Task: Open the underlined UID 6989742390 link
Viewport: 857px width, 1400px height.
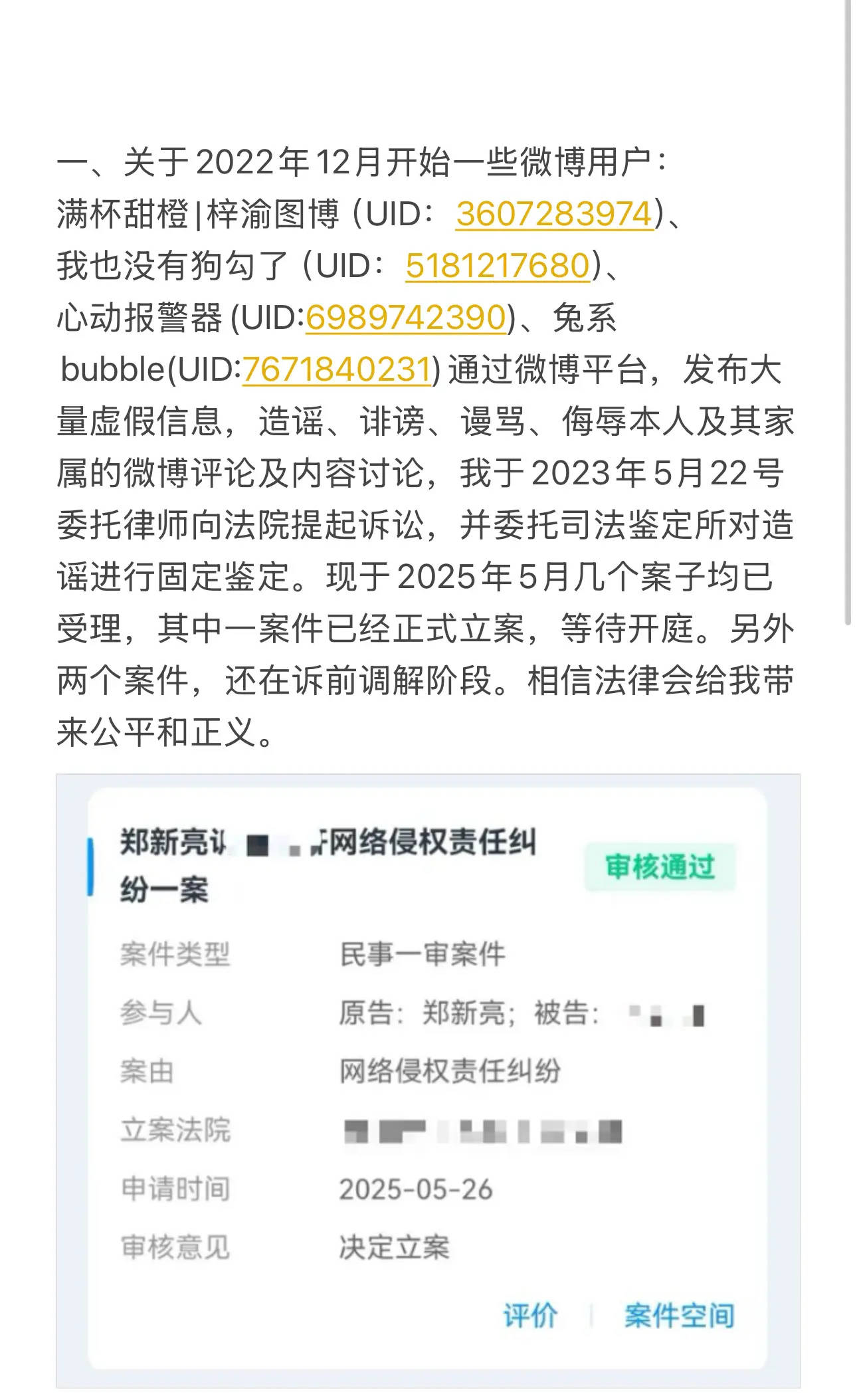Action: click(406, 318)
